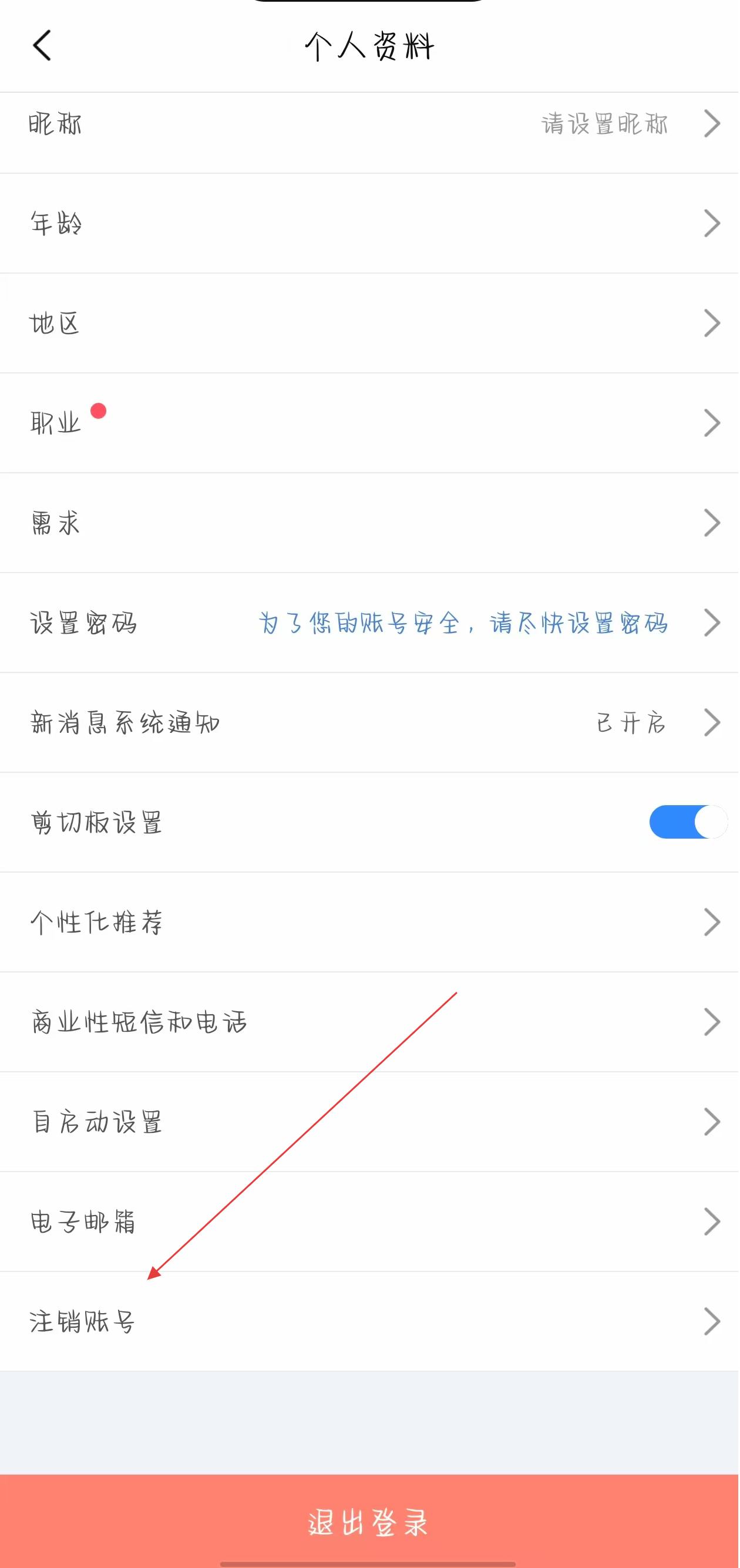Open the 电子邮箱 row
The width and height of the screenshot is (740, 1568).
369,1222
